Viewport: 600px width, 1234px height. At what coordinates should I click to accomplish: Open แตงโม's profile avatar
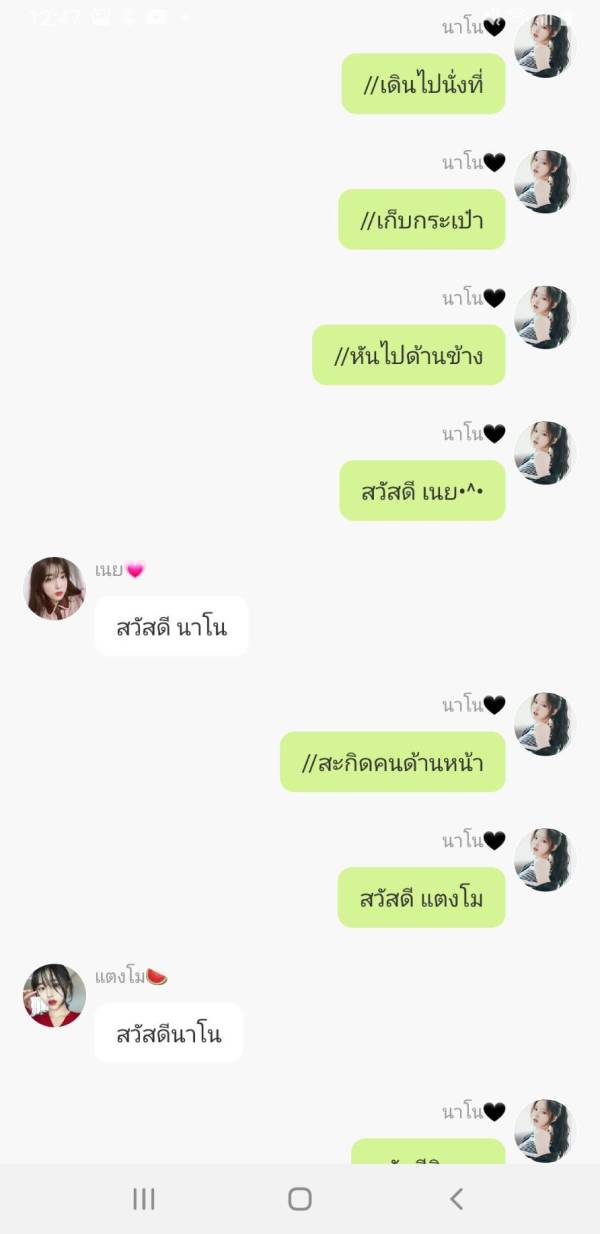(54, 995)
